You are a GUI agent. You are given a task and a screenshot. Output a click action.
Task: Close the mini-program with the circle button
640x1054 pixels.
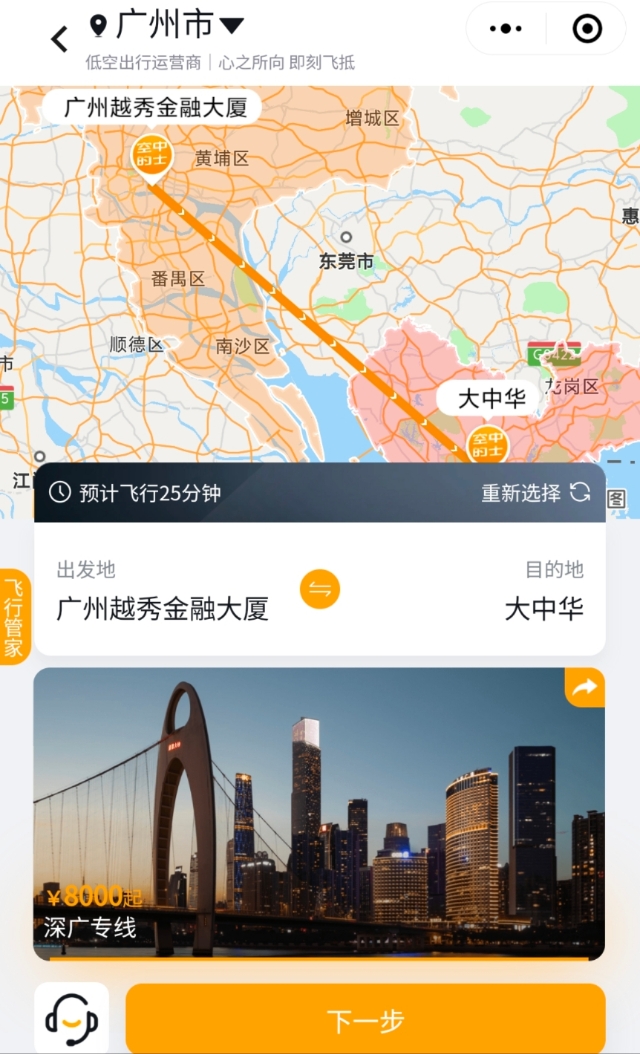(x=587, y=29)
